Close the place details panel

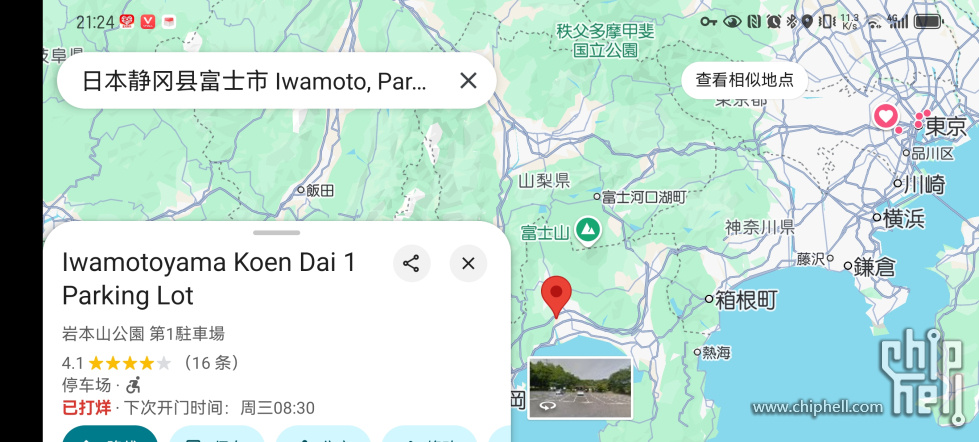click(x=468, y=264)
